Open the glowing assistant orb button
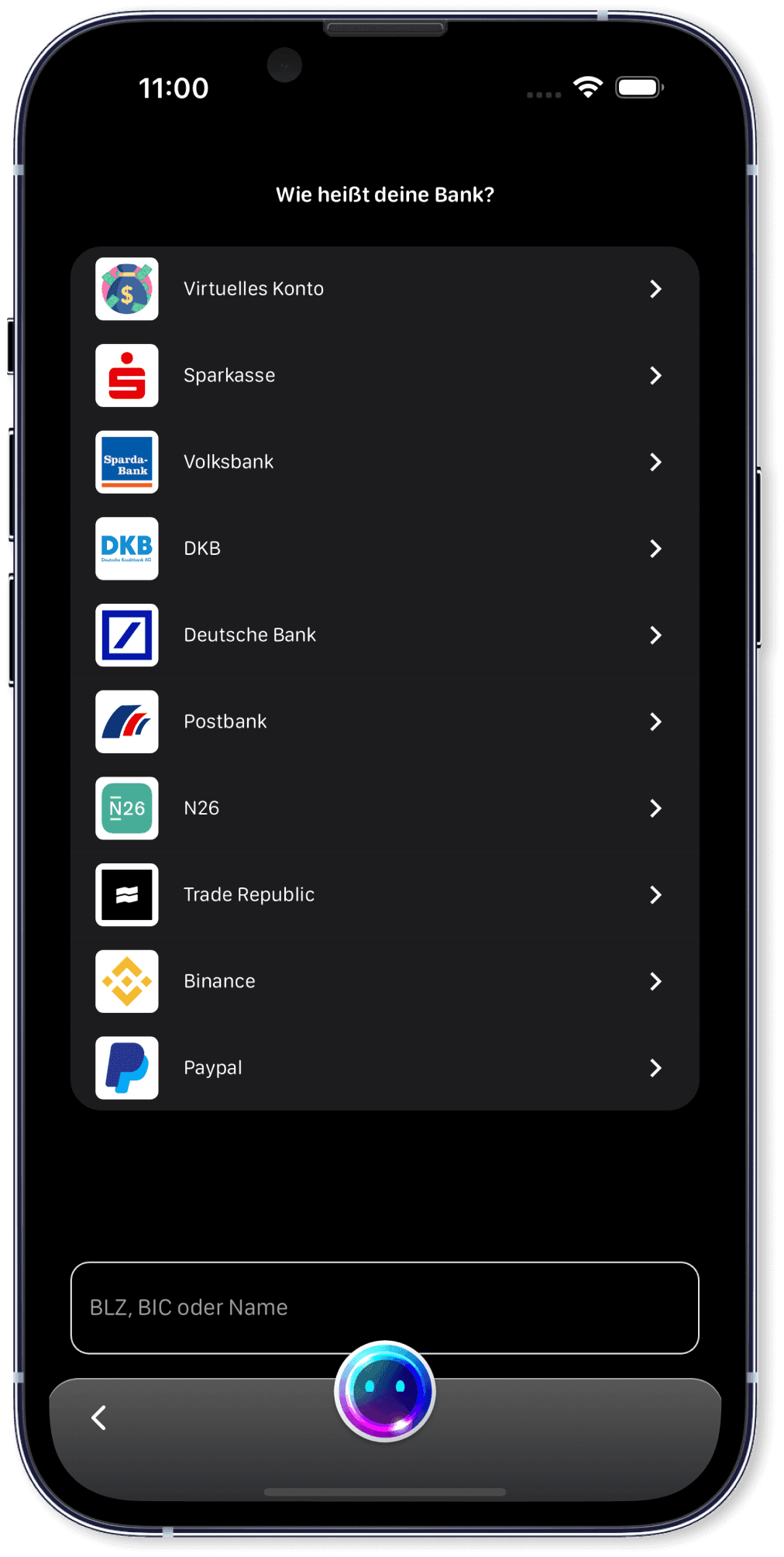This screenshot has height=1557, width=784. point(385,1391)
